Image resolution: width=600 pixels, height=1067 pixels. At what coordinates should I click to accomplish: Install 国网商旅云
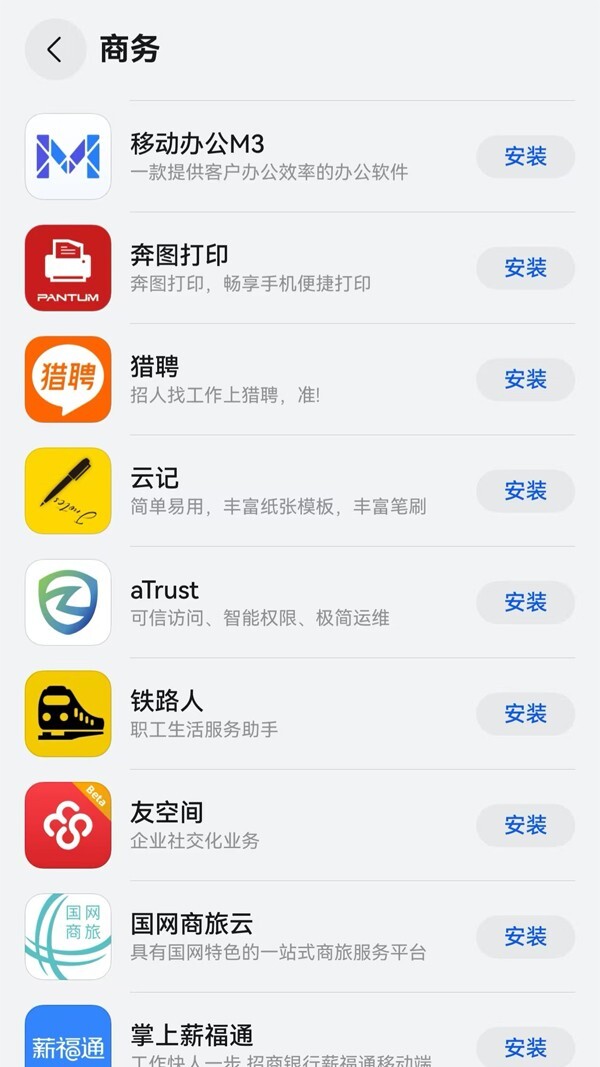pyautogui.click(x=525, y=937)
